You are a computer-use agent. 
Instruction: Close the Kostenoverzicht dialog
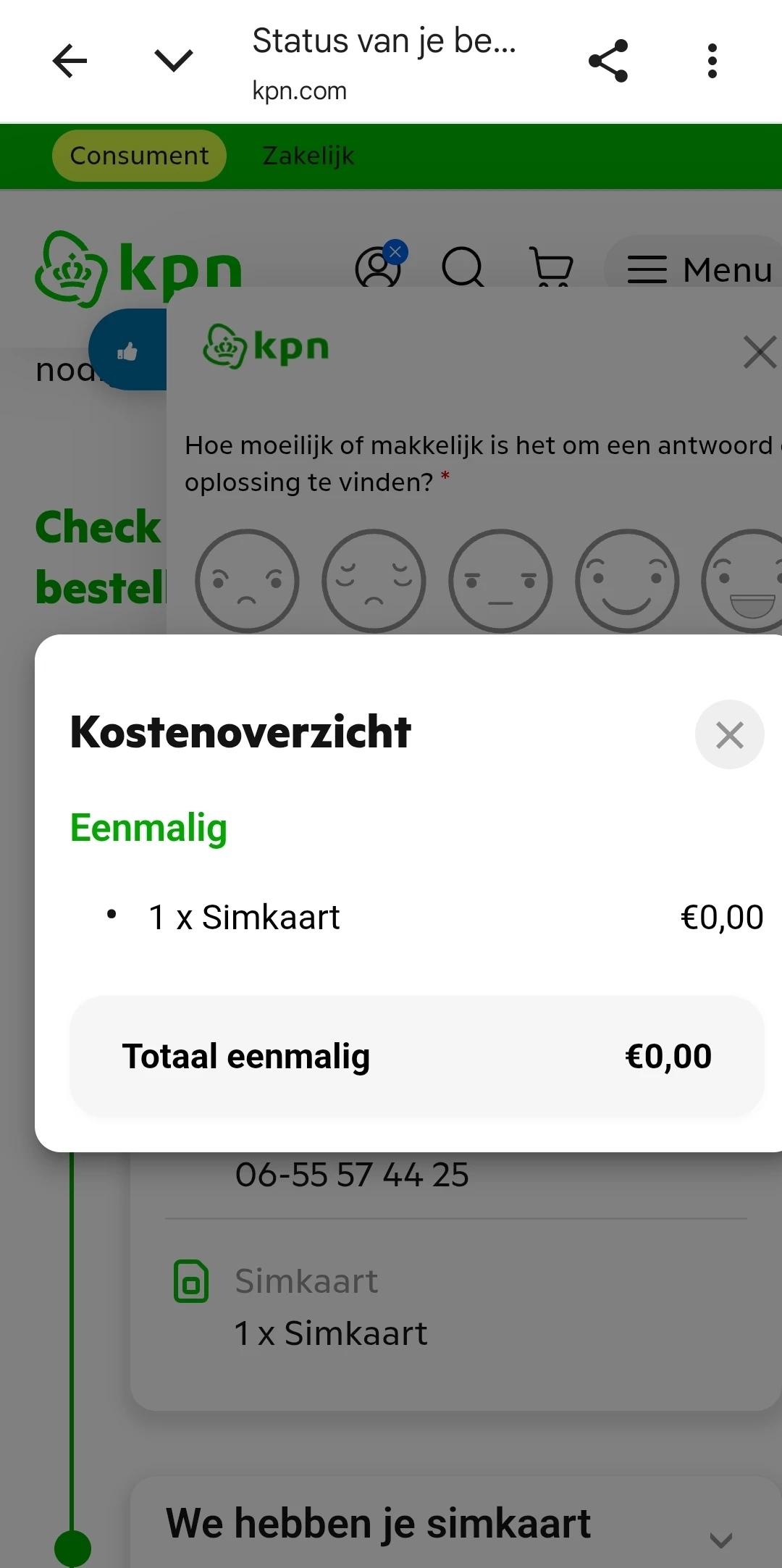click(729, 734)
